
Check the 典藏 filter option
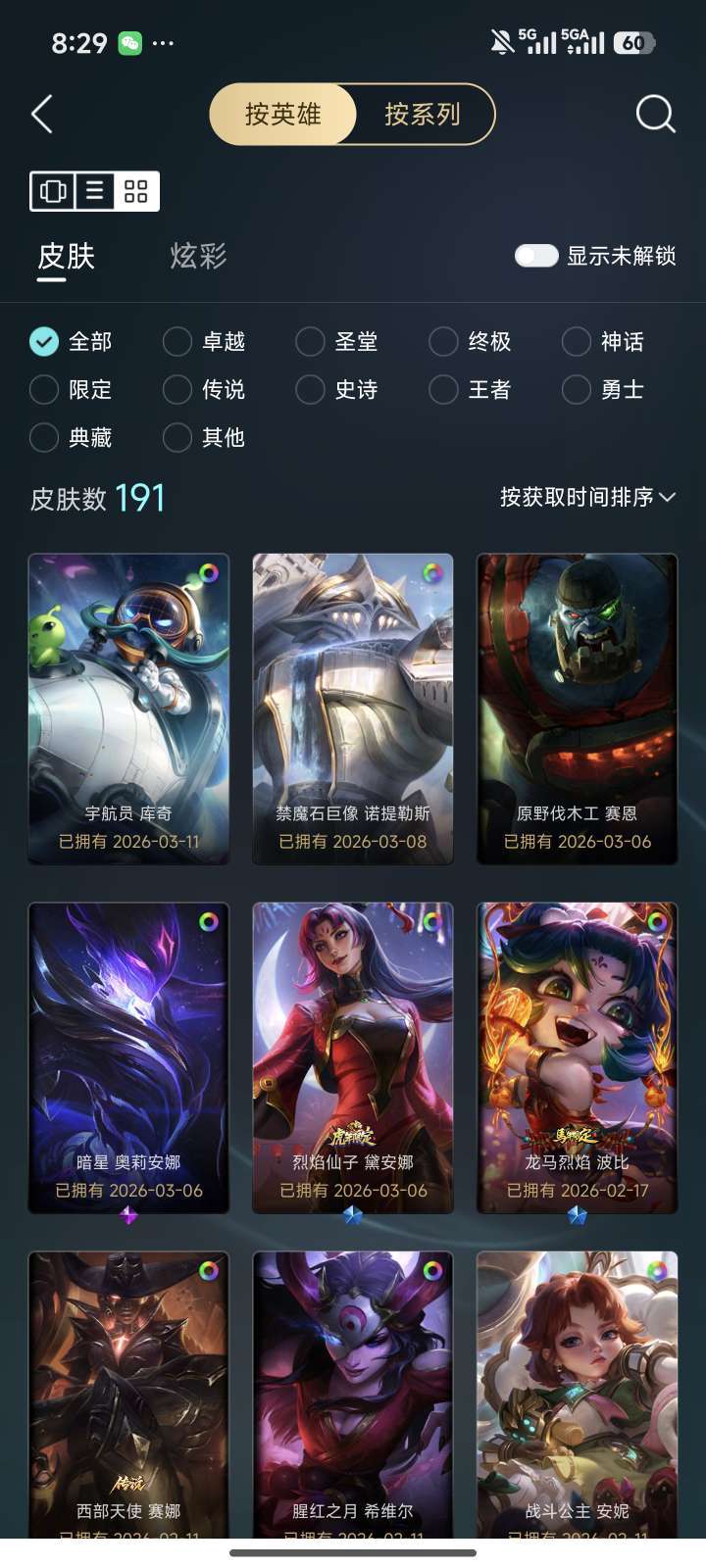(x=43, y=437)
